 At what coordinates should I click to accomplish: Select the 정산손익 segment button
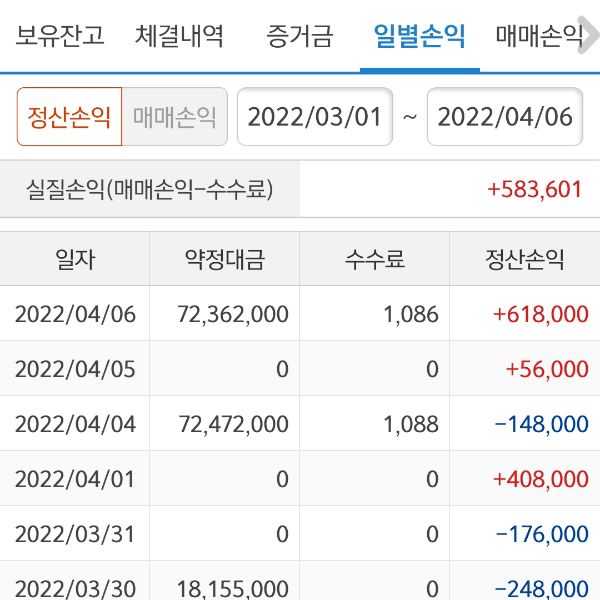69,117
